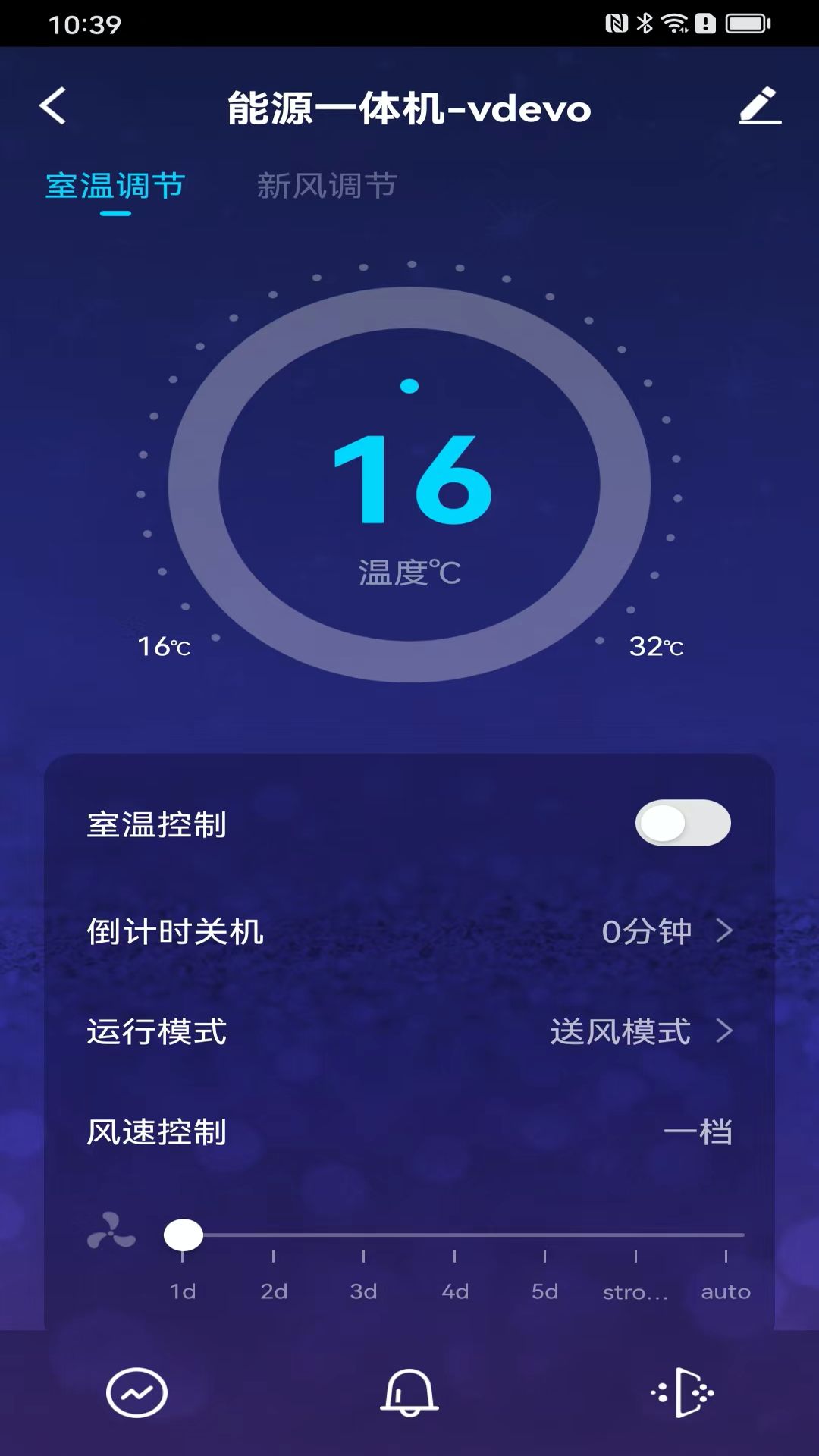819x1456 pixels.
Task: Open the notifications bell
Action: [409, 1392]
